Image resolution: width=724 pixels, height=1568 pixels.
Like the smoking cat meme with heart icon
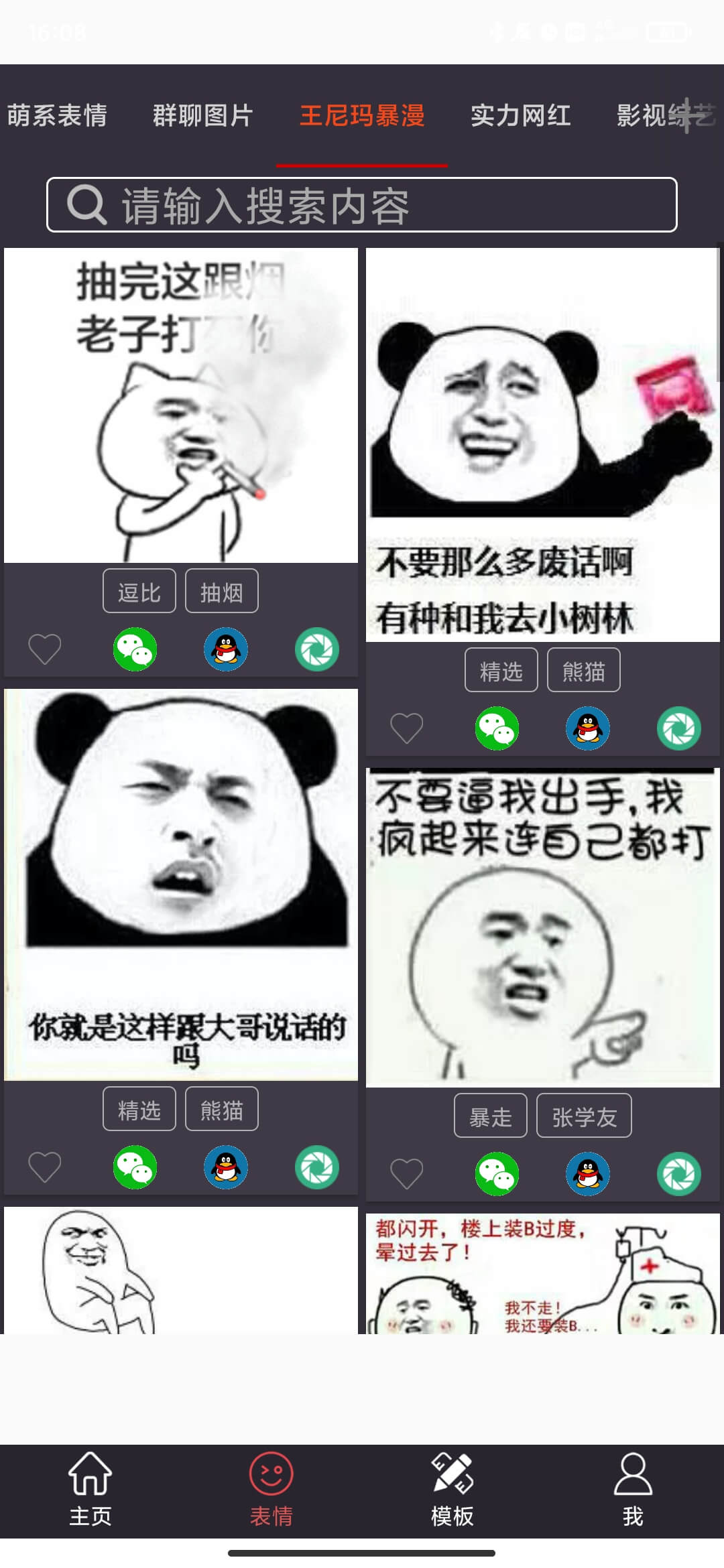tap(45, 649)
